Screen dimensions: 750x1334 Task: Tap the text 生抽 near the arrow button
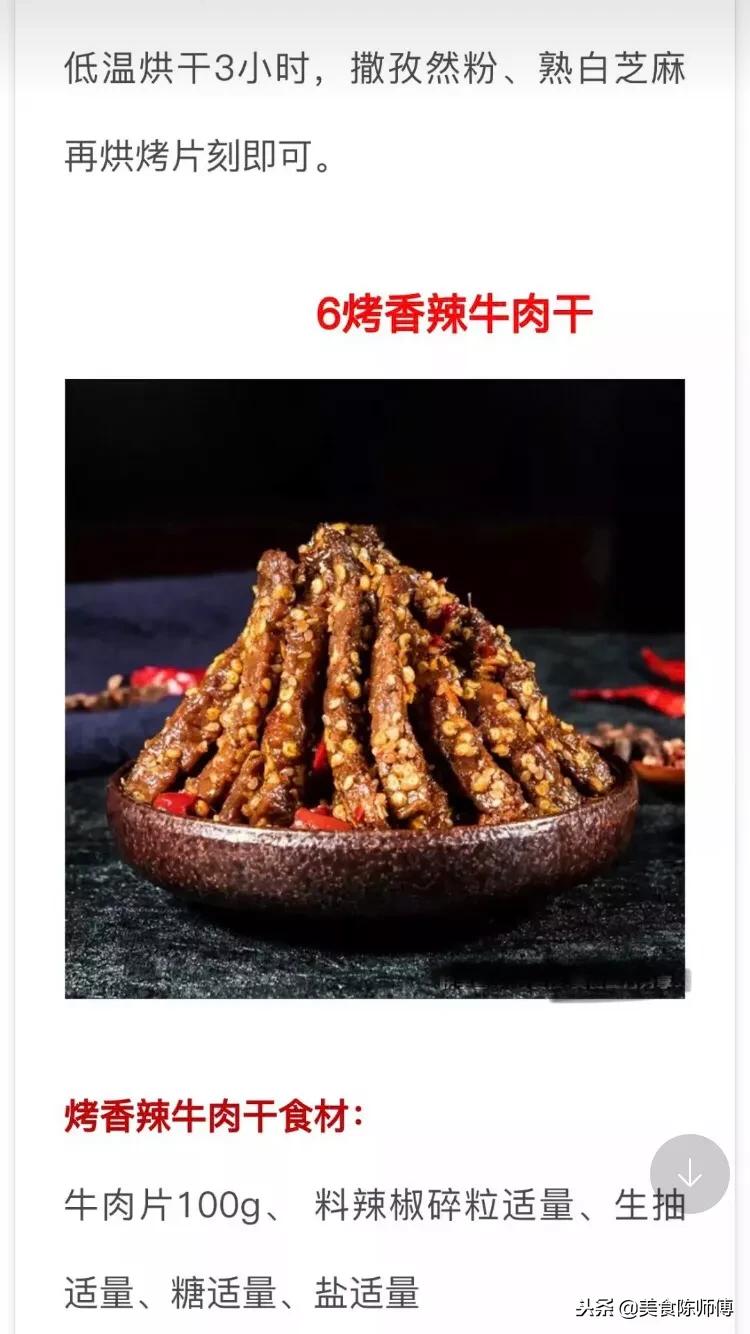point(652,1206)
